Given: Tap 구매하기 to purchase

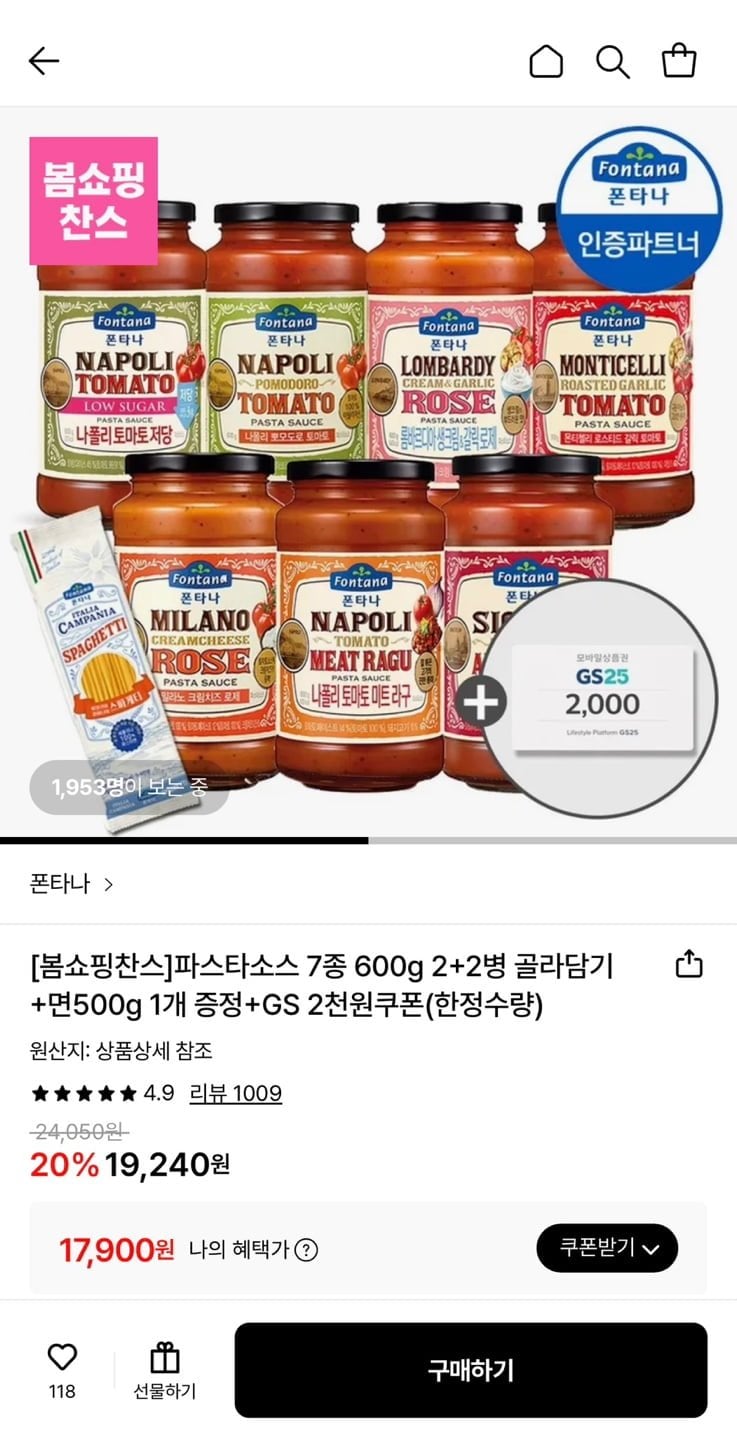Looking at the screenshot, I should [471, 1370].
